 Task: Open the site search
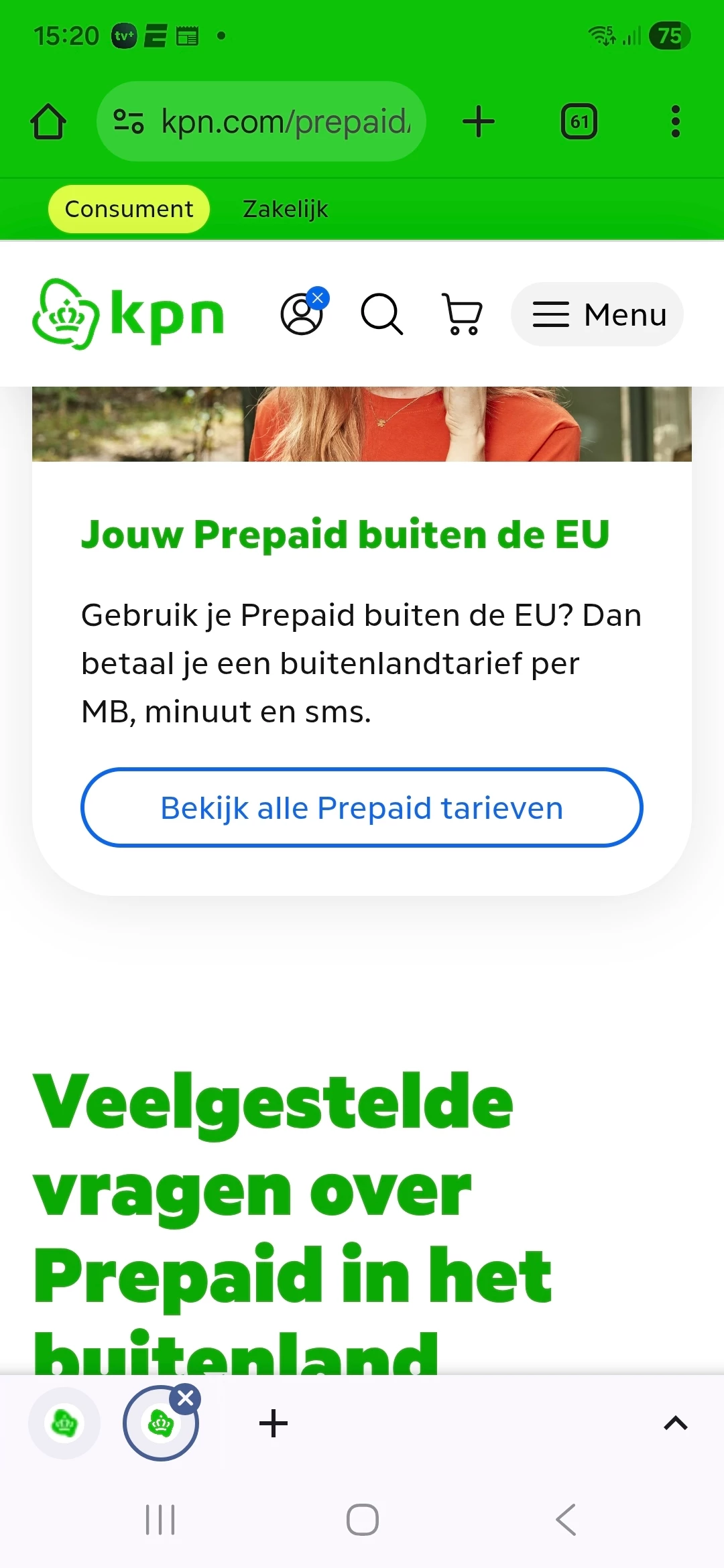(382, 314)
